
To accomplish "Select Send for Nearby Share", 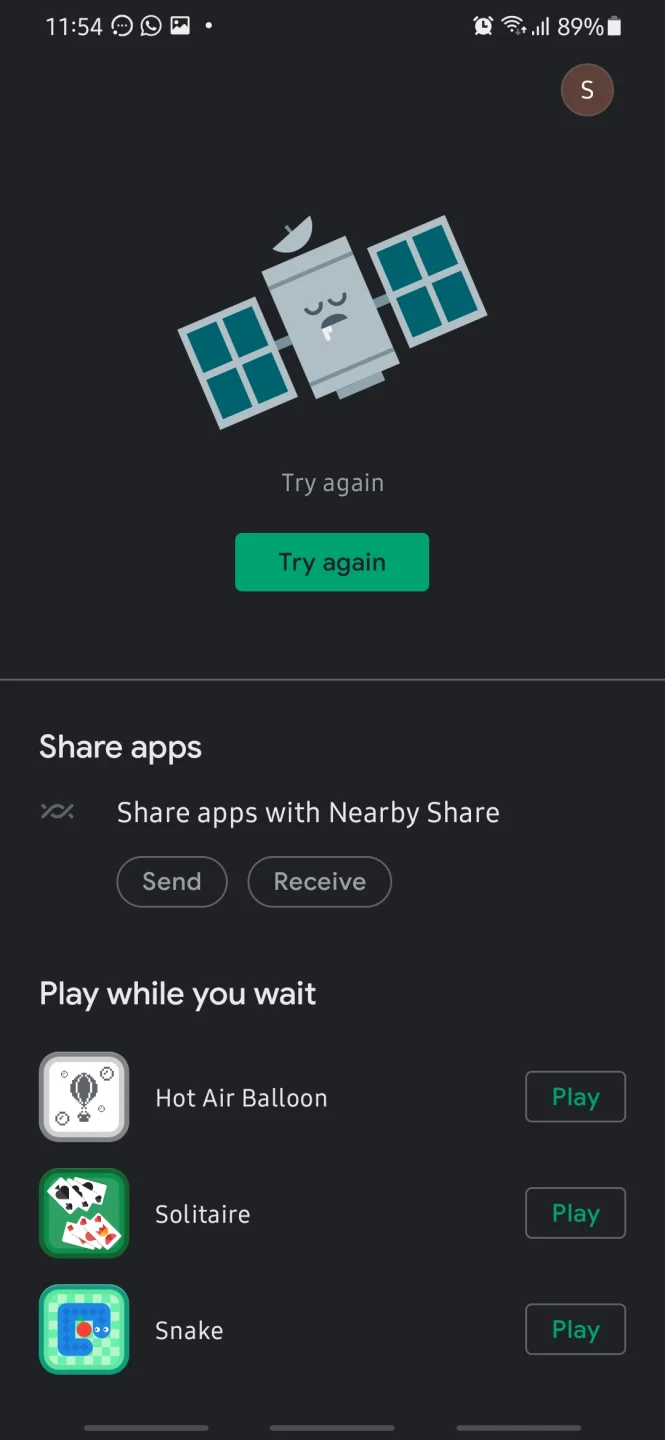I will coord(172,881).
